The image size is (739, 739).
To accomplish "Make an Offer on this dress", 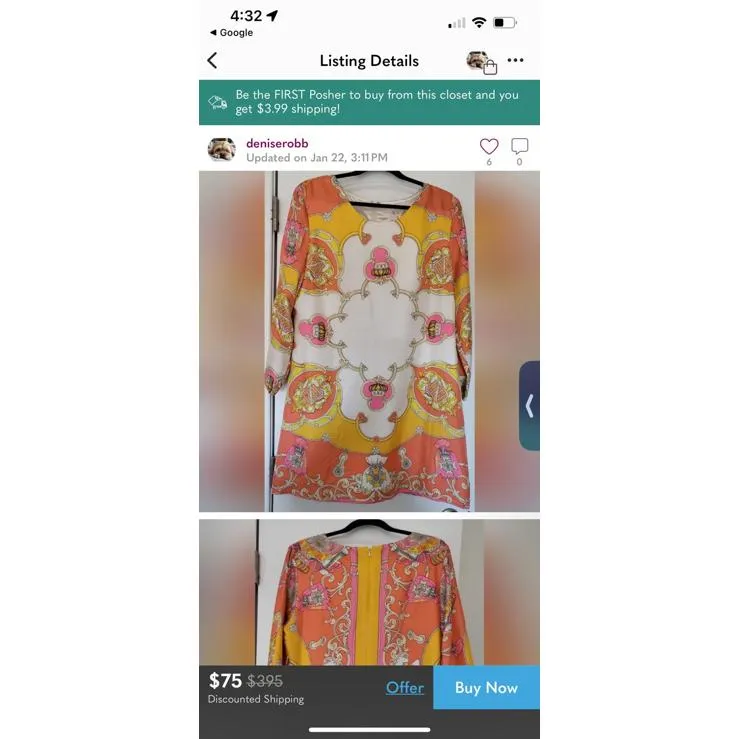I will pos(405,687).
